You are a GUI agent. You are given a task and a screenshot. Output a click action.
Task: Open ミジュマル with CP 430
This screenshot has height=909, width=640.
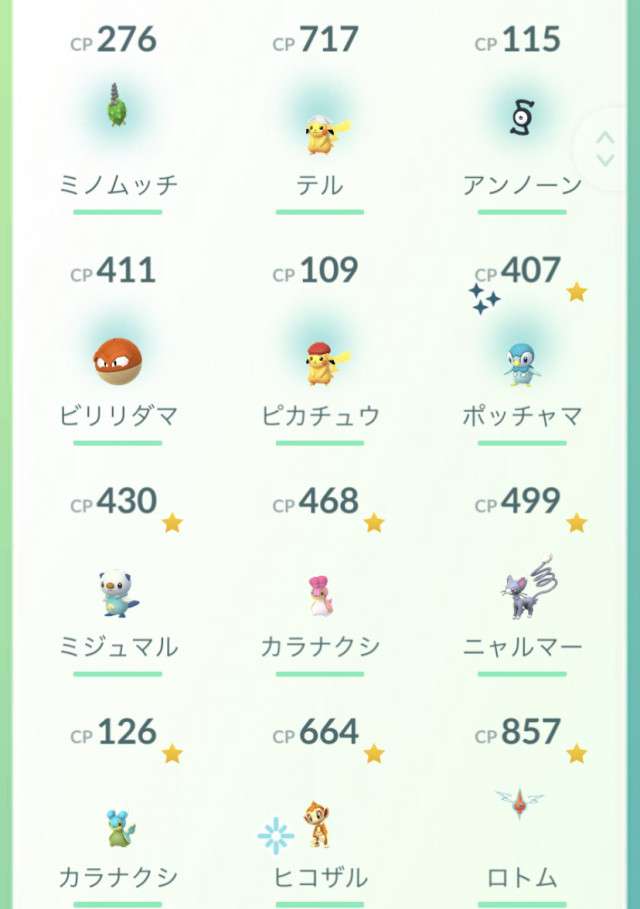(x=118, y=594)
